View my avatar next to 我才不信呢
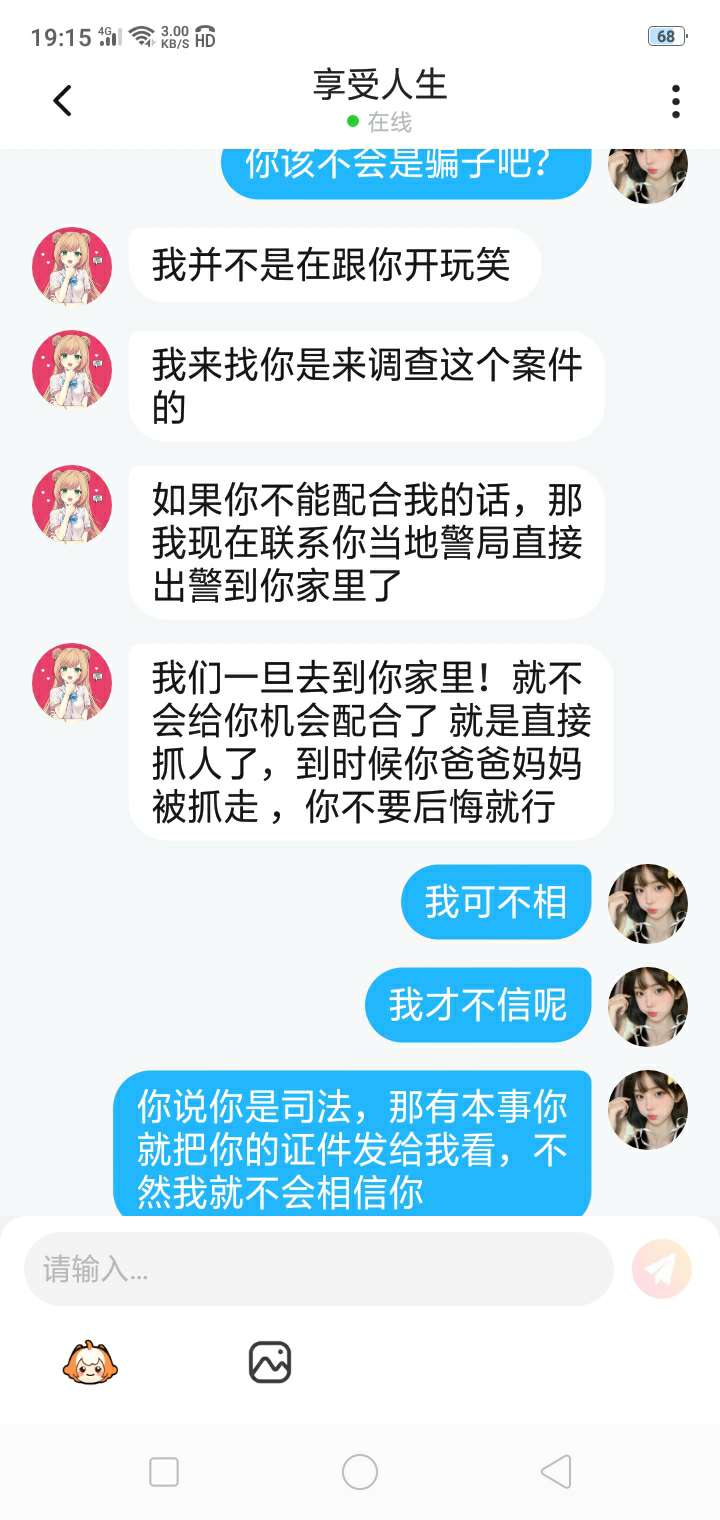 [x=648, y=1006]
